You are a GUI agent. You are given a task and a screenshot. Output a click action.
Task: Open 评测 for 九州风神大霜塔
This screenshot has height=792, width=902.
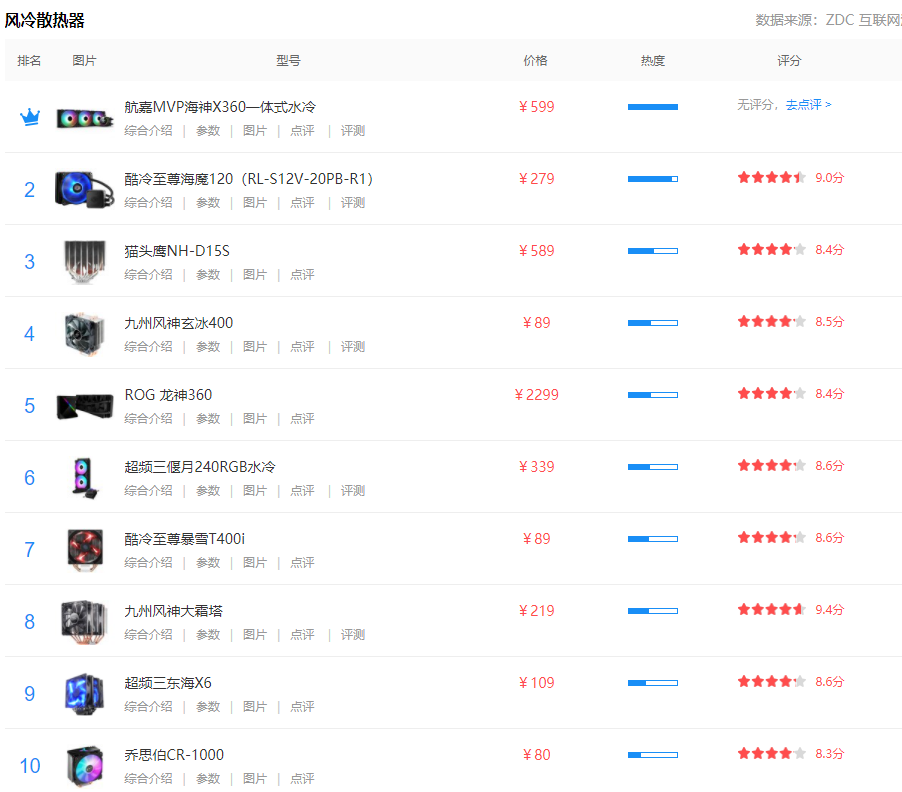(x=353, y=635)
